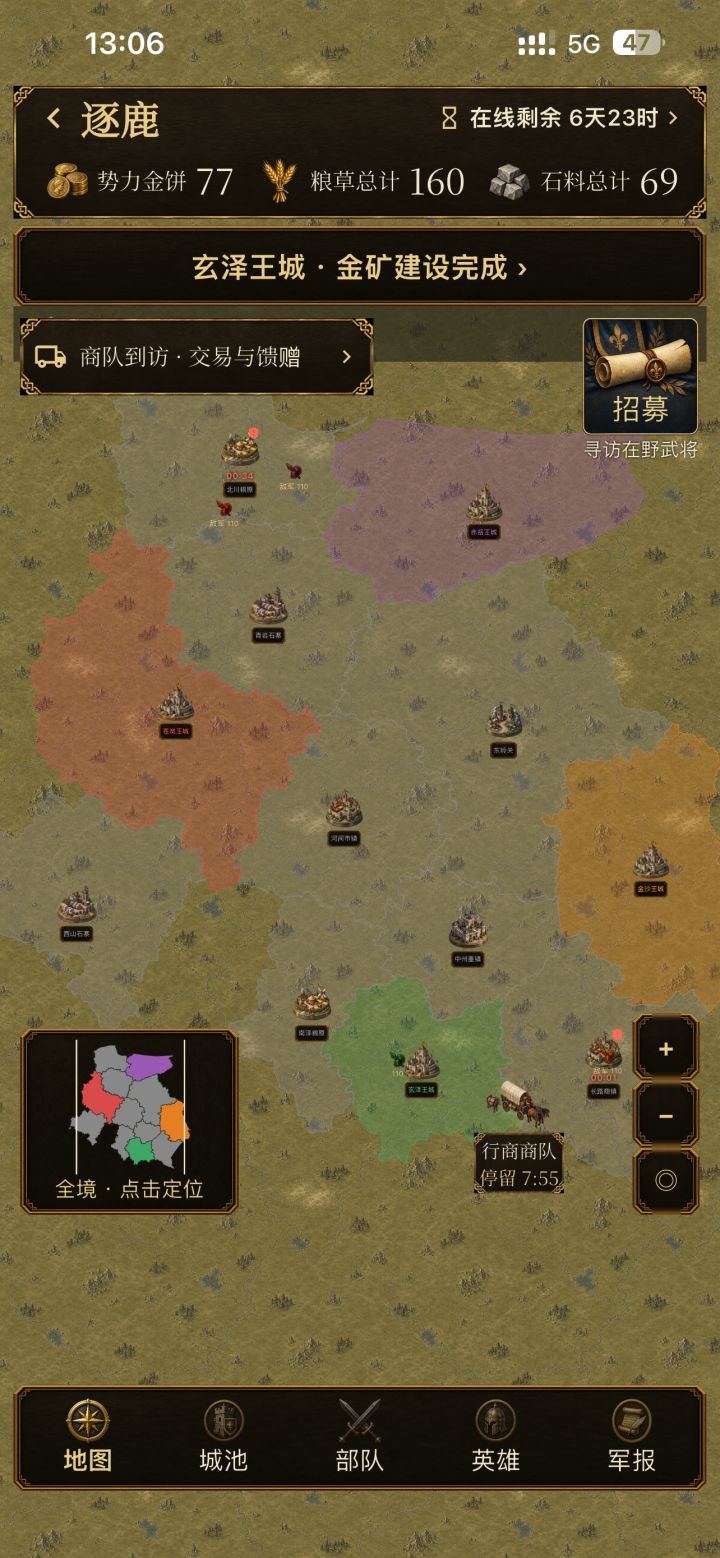The height and width of the screenshot is (1558, 720).
Task: Open the 在线剩余 time details
Action: pyautogui.click(x=560, y=118)
